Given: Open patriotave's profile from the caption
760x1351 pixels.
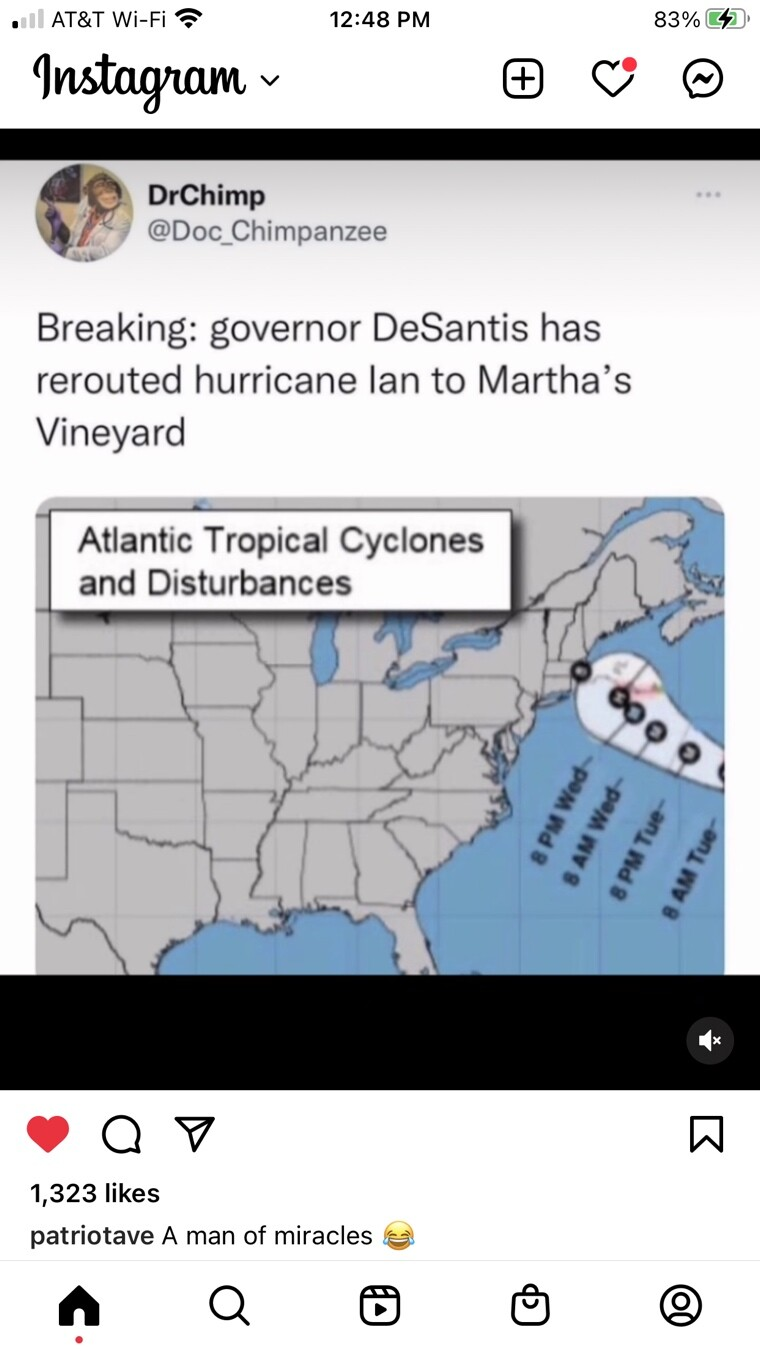Looking at the screenshot, I should coord(92,1236).
